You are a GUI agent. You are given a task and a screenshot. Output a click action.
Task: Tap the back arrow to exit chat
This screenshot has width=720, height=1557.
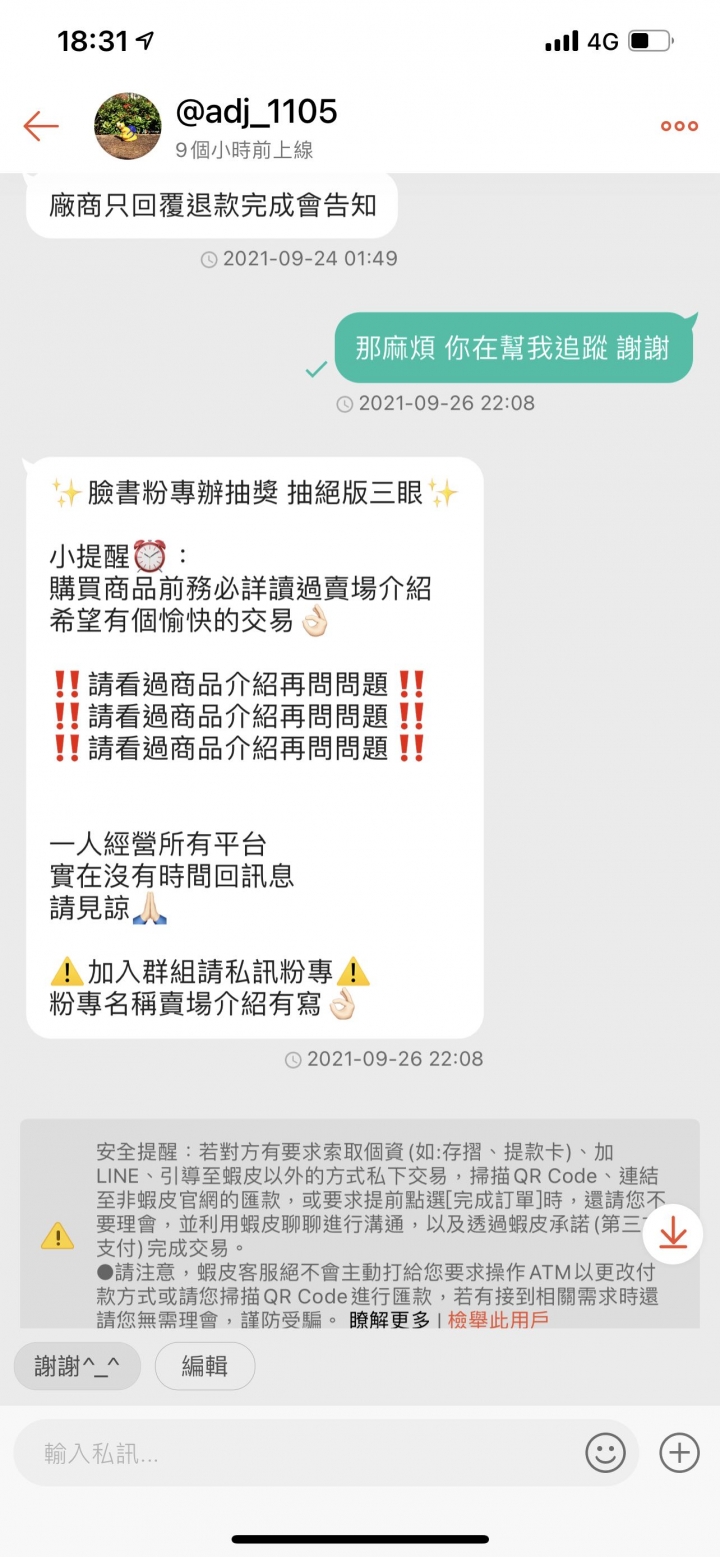(40, 127)
